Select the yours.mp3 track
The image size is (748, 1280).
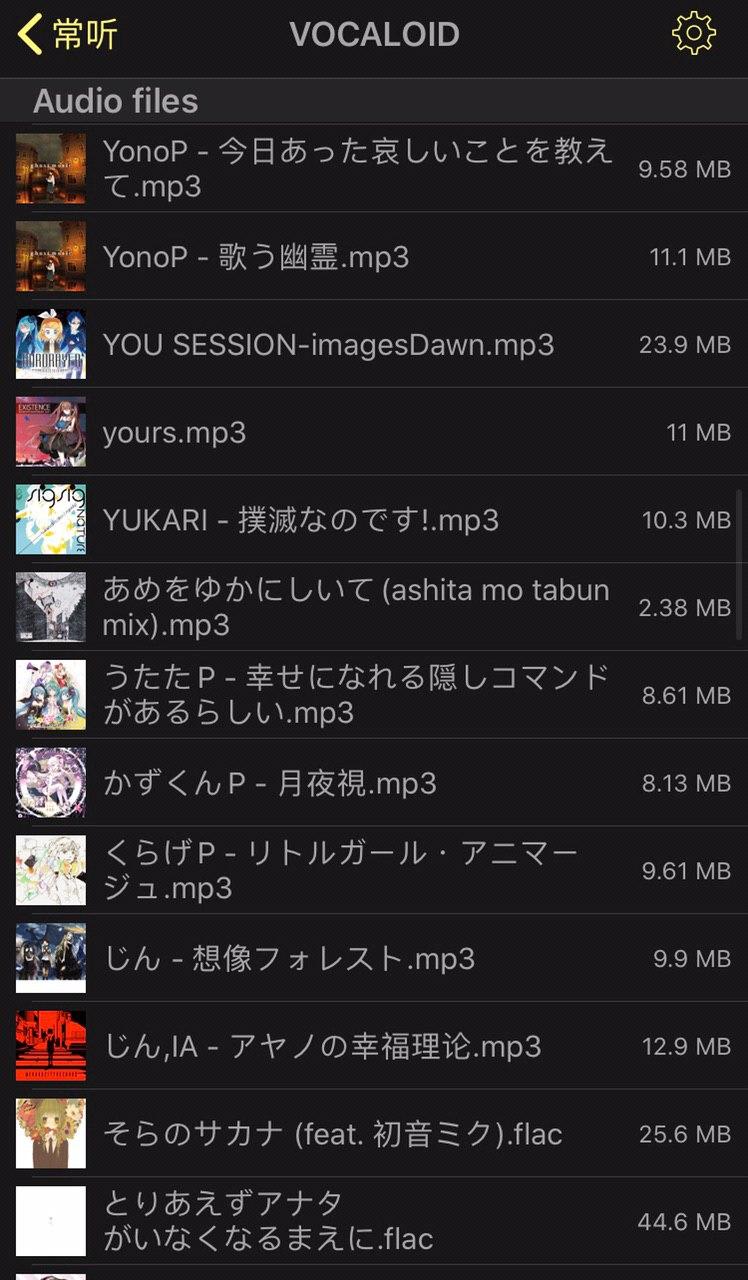[174, 433]
